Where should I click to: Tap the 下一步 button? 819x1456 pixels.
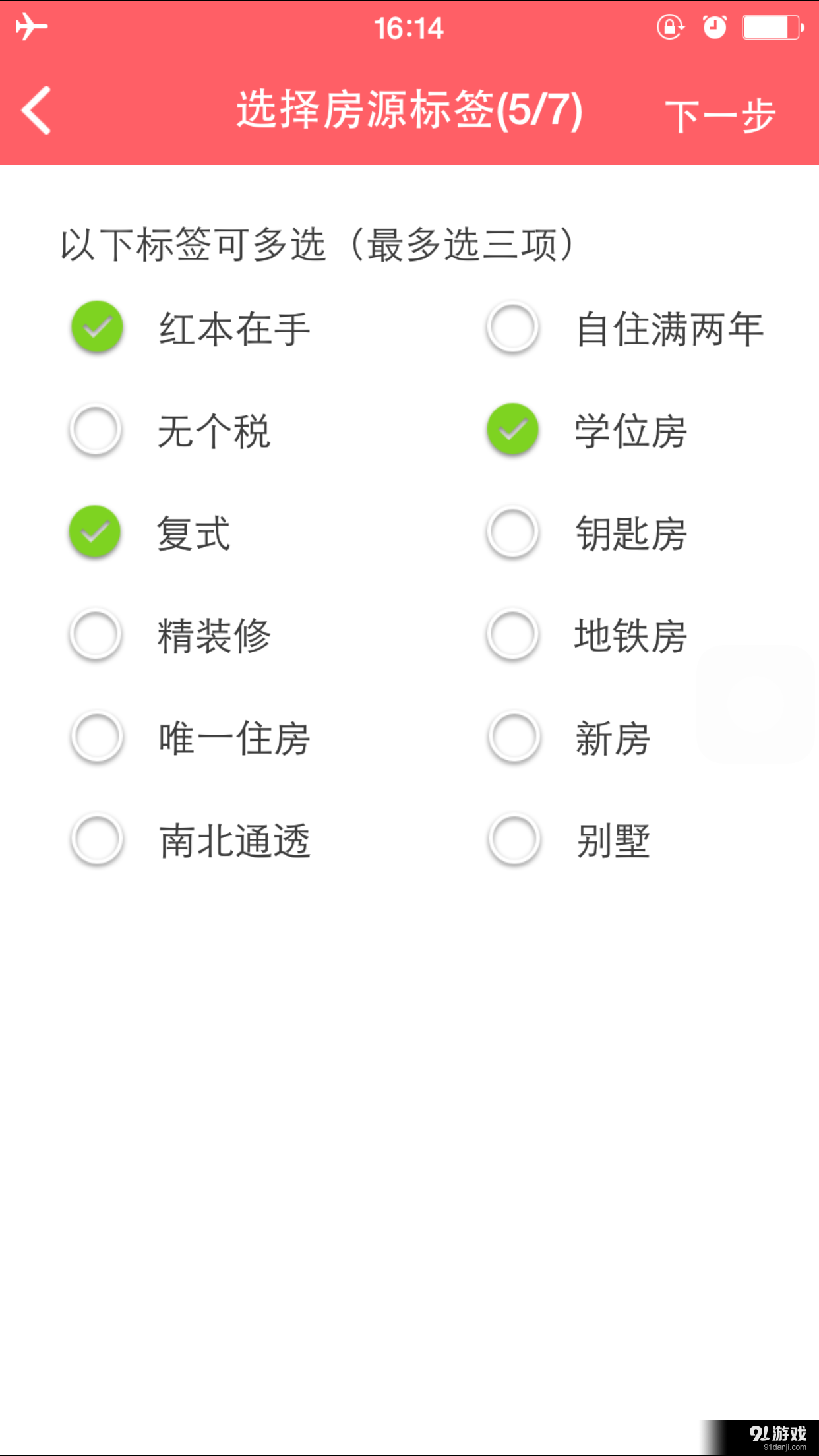tap(719, 113)
